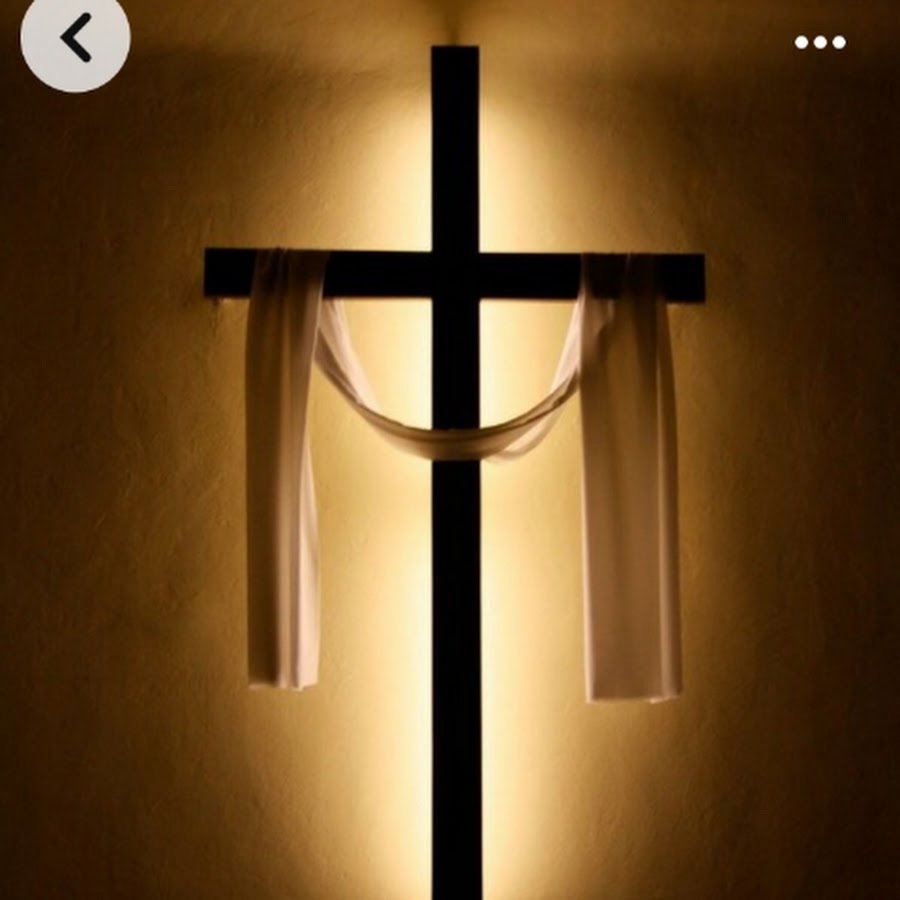Open the three-dot overflow menu
Viewport: 900px width, 900px height.
(820, 42)
